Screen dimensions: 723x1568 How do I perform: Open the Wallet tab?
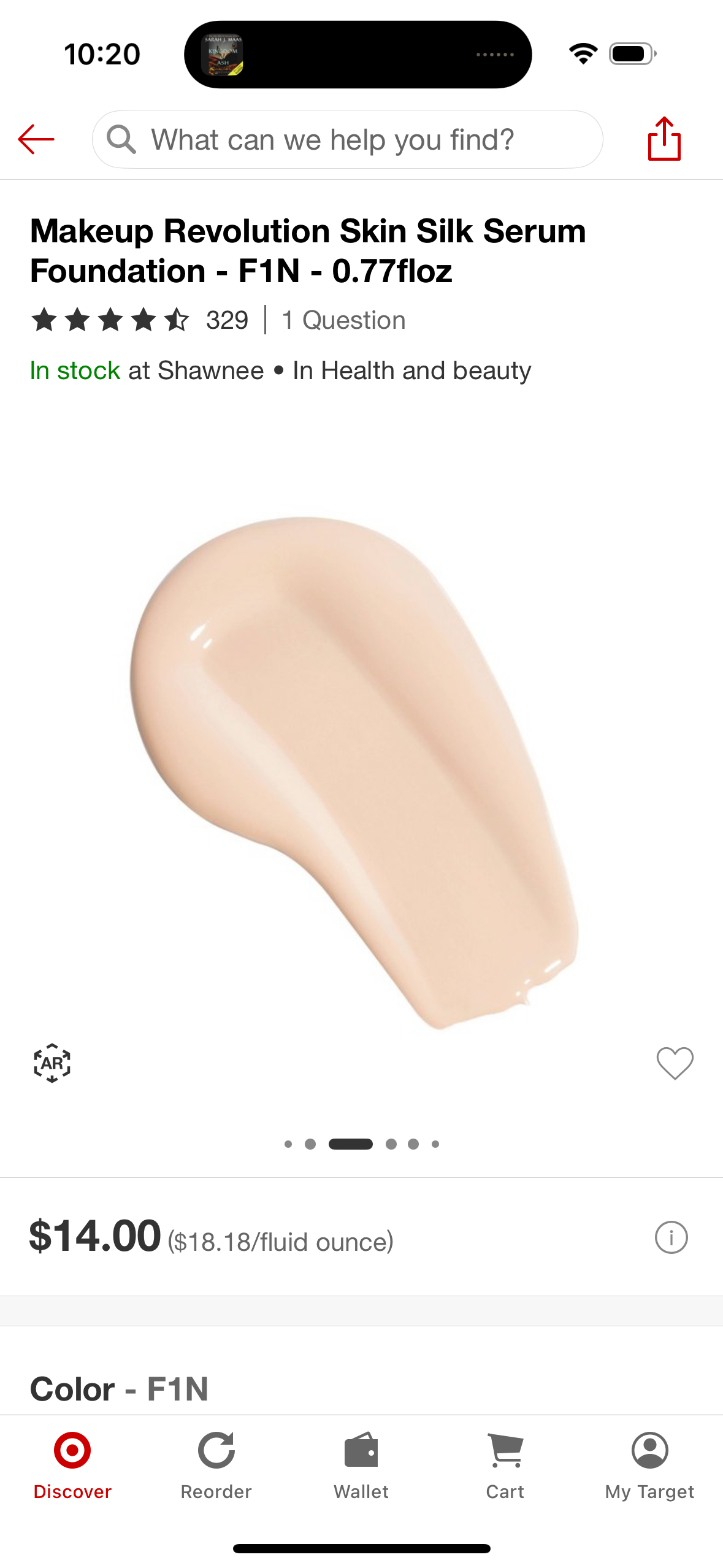pos(361,1466)
